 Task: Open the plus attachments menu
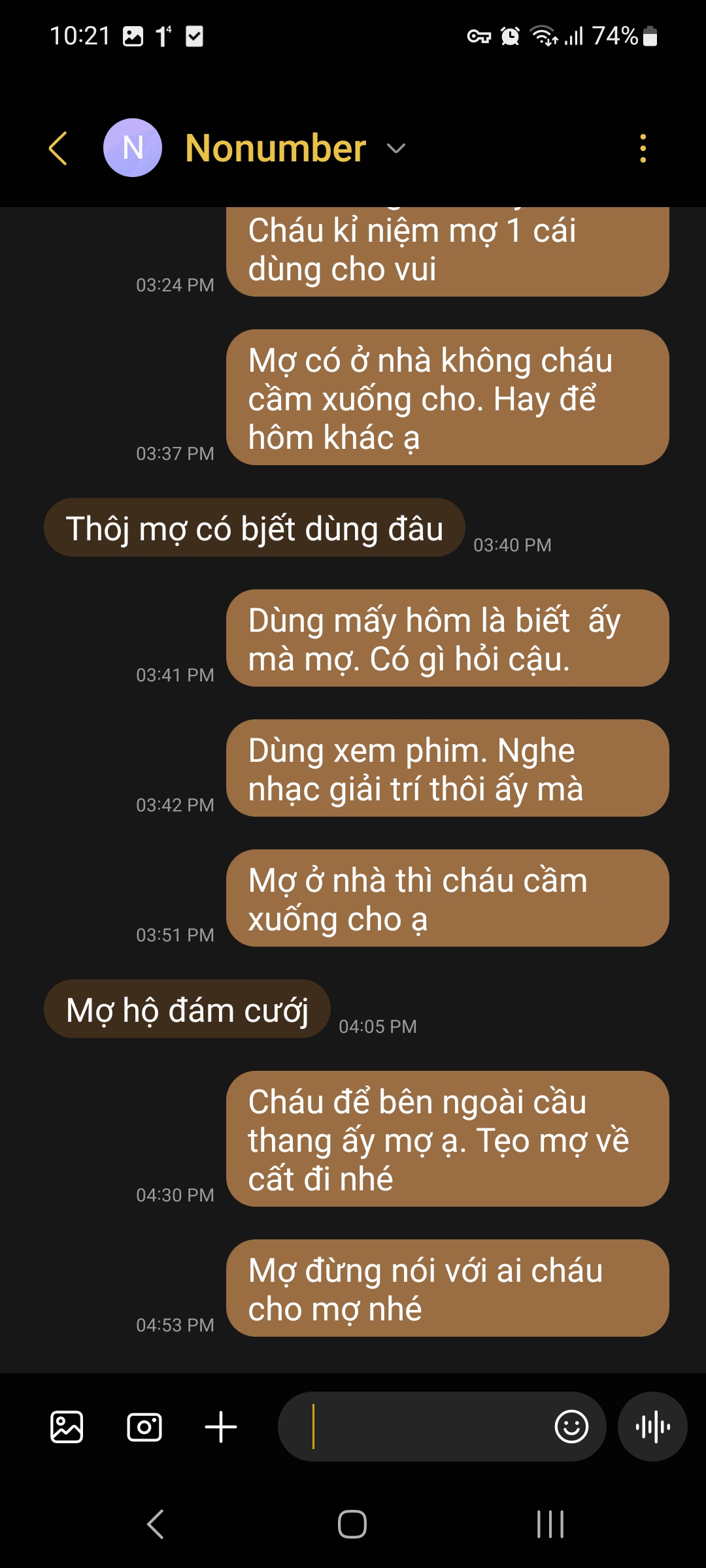[221, 1427]
